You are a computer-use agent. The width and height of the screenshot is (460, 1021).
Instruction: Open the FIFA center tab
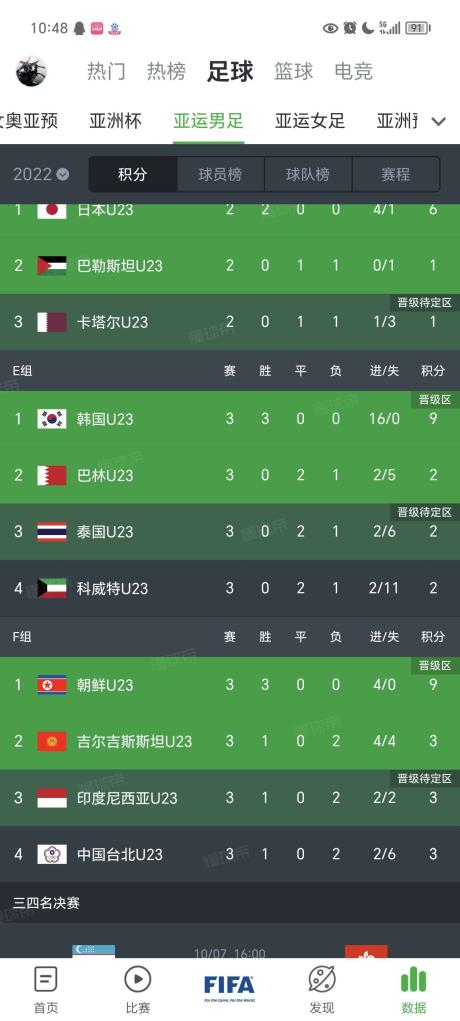point(229,988)
